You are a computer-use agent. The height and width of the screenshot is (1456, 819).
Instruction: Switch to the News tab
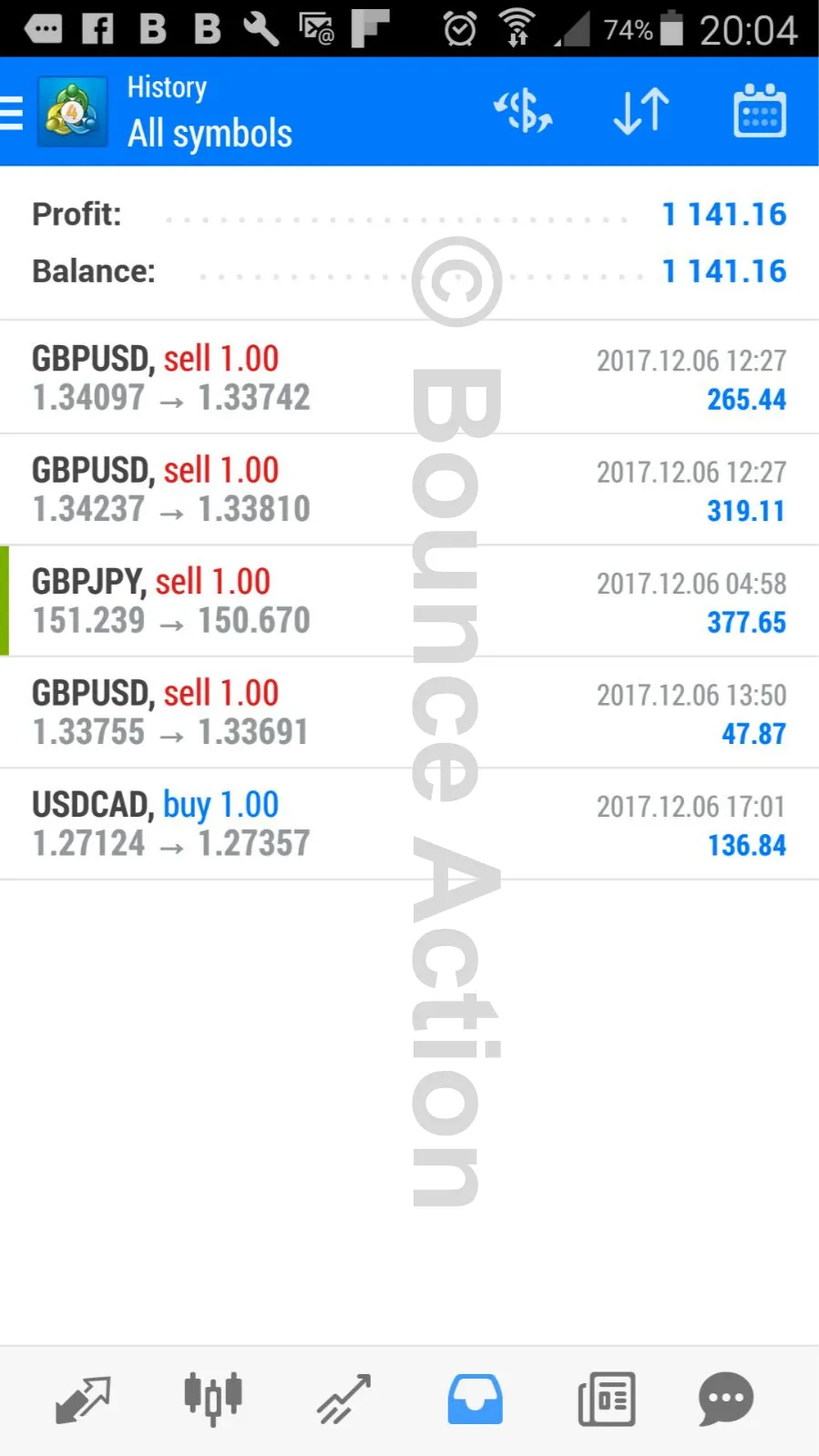(606, 1399)
